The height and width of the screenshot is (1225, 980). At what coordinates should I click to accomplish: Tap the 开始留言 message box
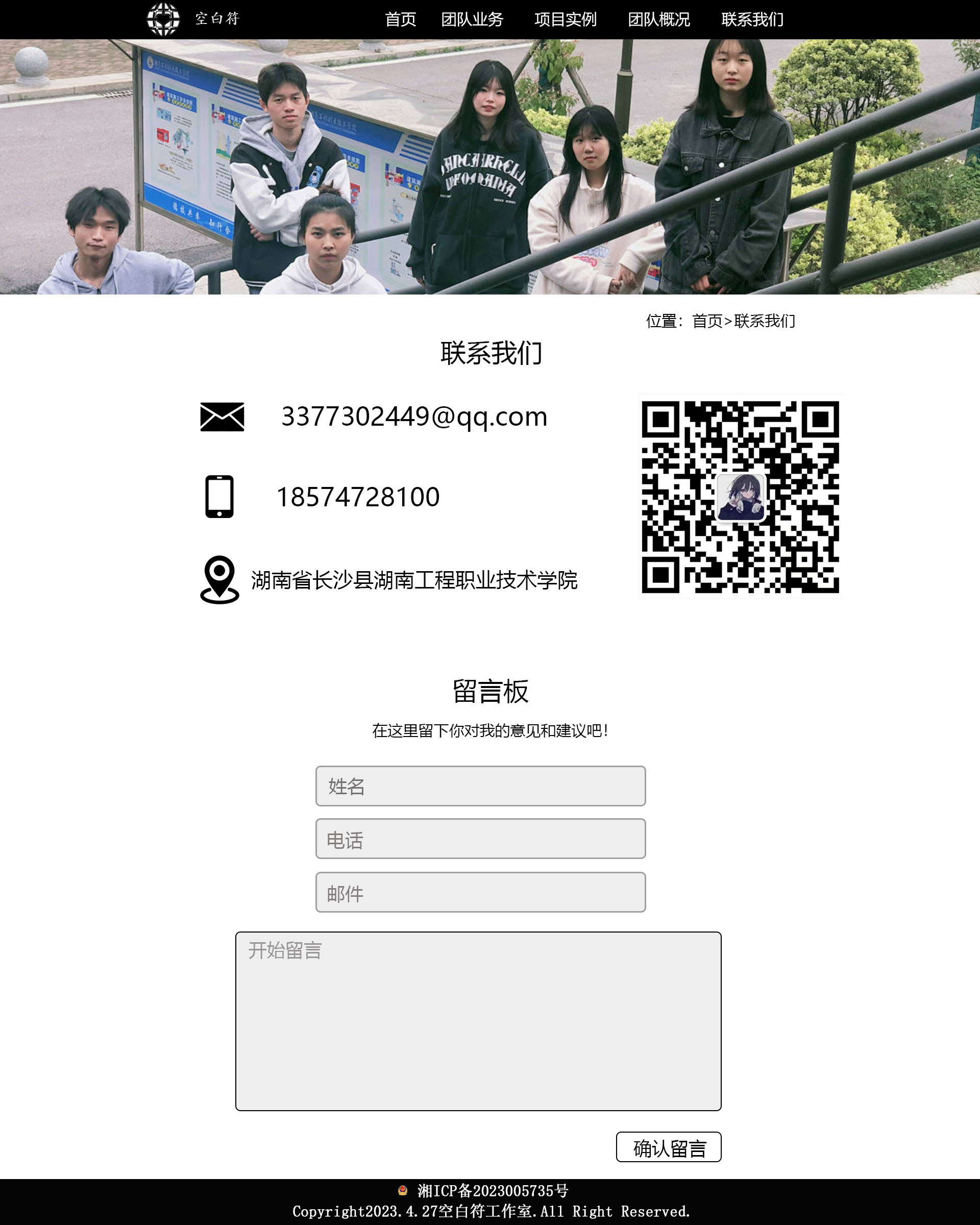pyautogui.click(x=478, y=1021)
